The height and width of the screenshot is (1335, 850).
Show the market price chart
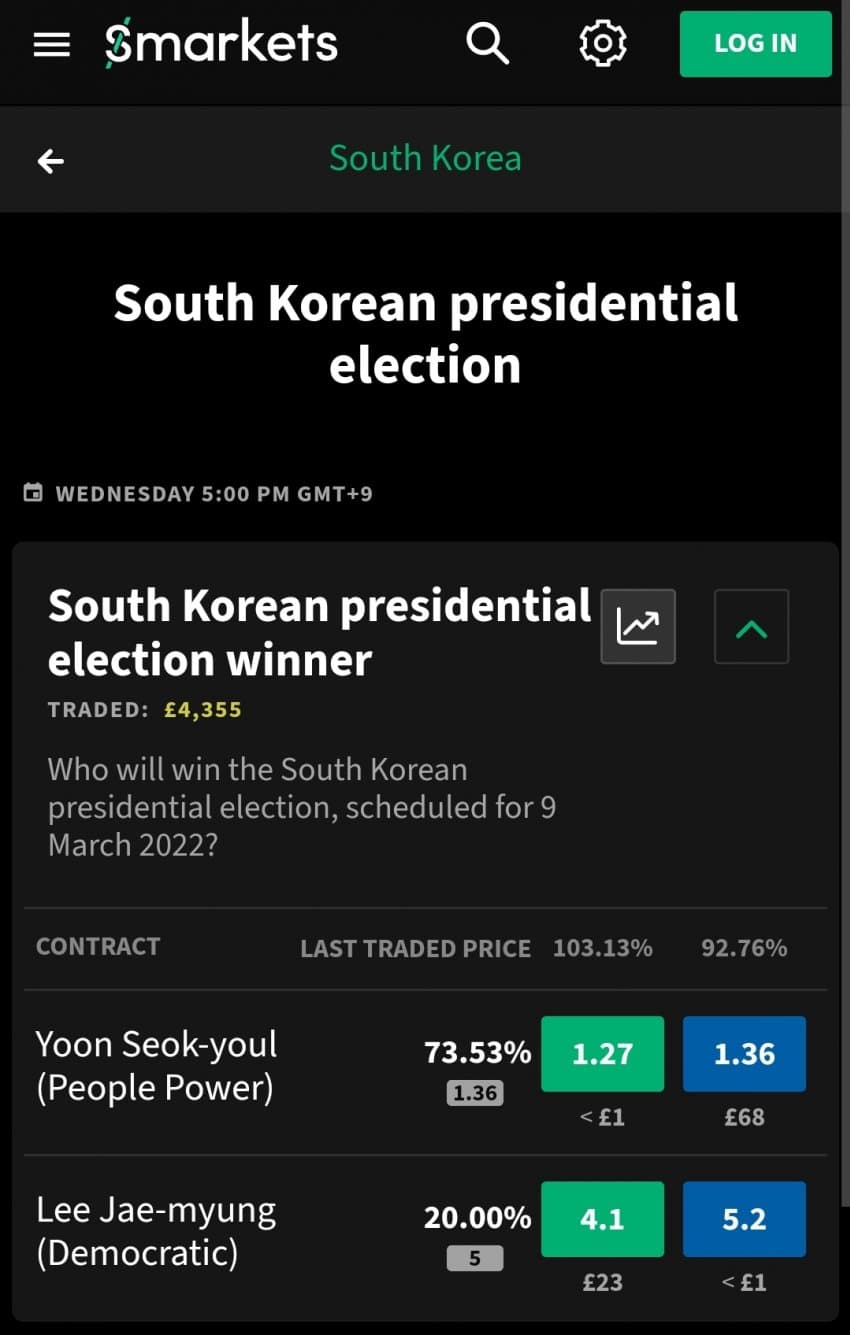(638, 627)
